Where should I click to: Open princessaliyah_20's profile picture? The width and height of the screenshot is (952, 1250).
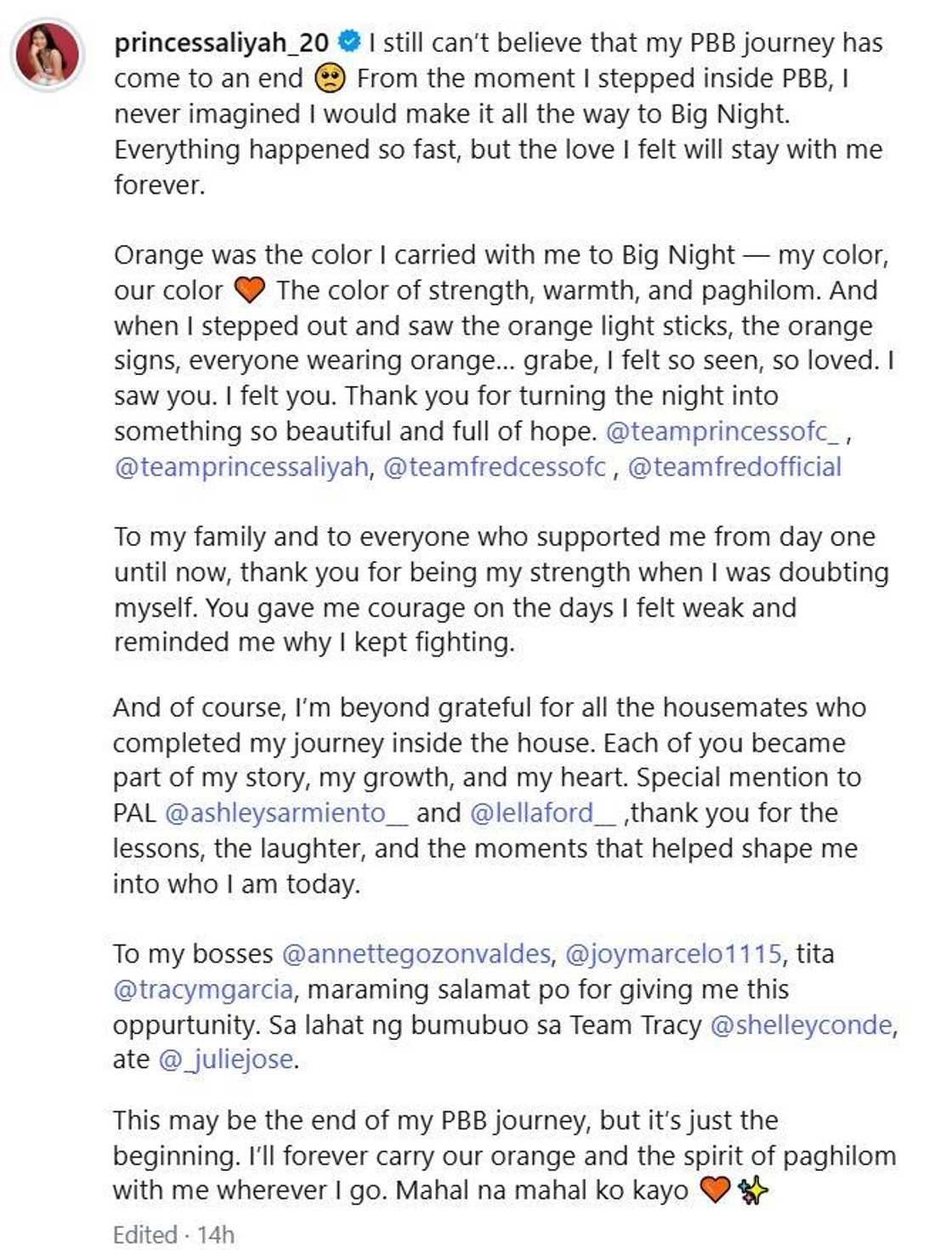(x=48, y=54)
